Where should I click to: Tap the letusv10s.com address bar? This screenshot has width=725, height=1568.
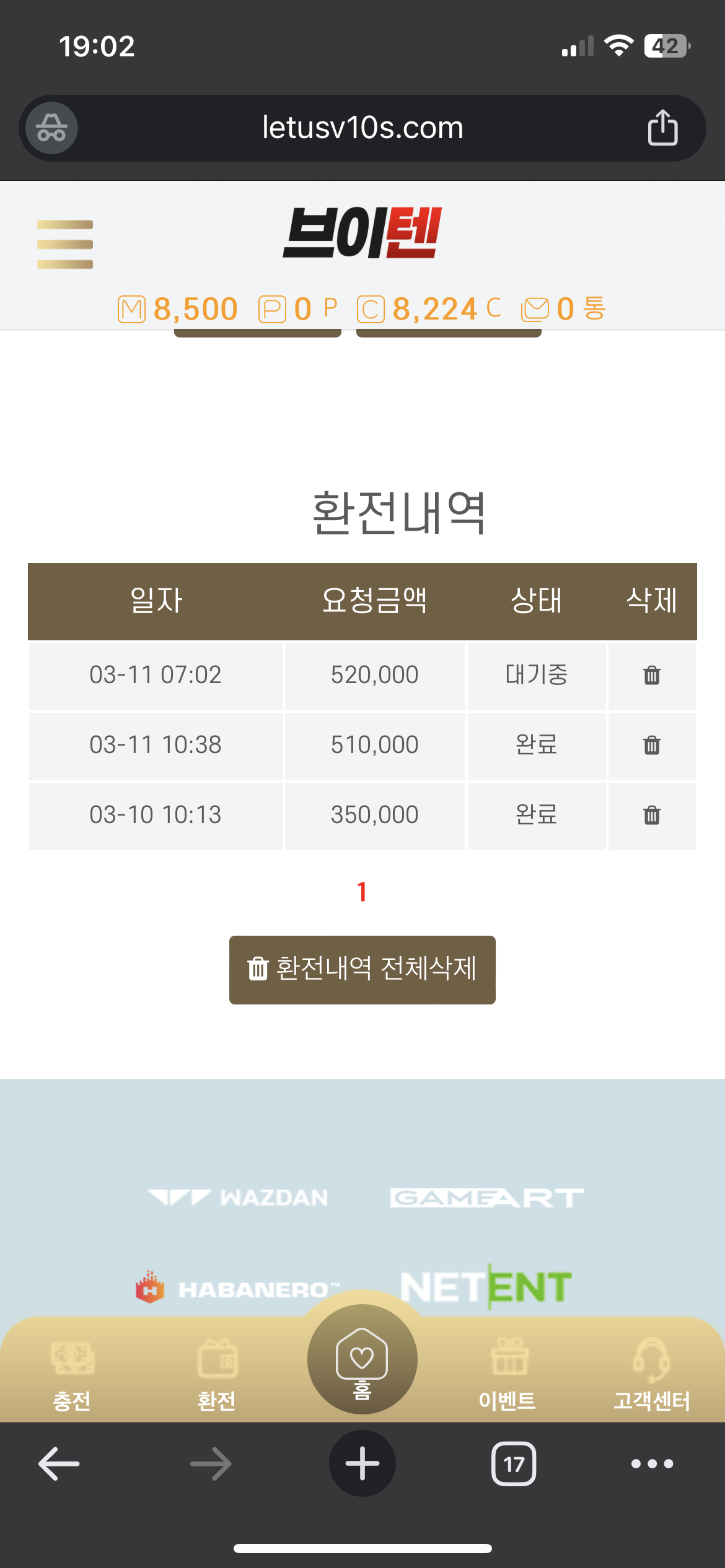click(362, 128)
